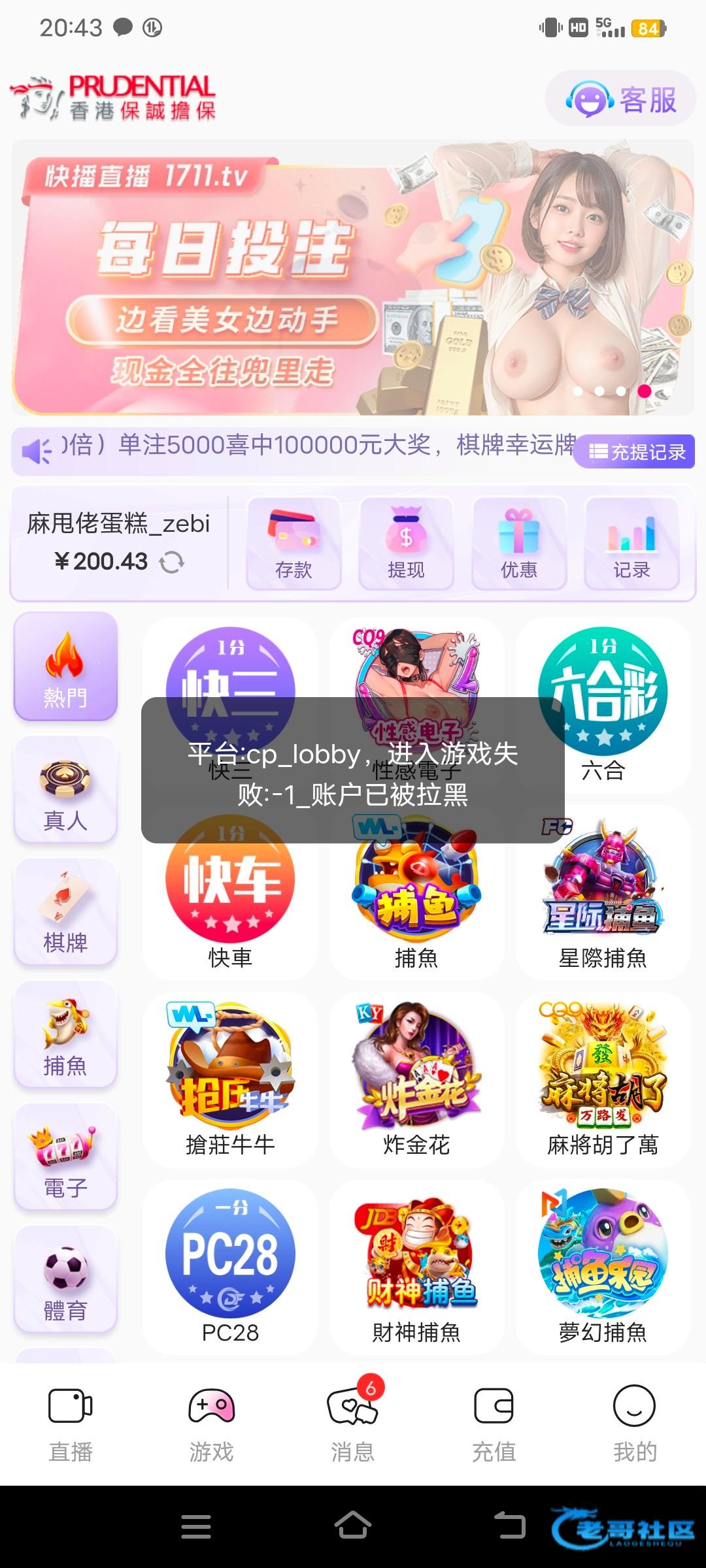This screenshot has width=706, height=1568.
Task: Refresh the account balance
Action: click(x=172, y=562)
